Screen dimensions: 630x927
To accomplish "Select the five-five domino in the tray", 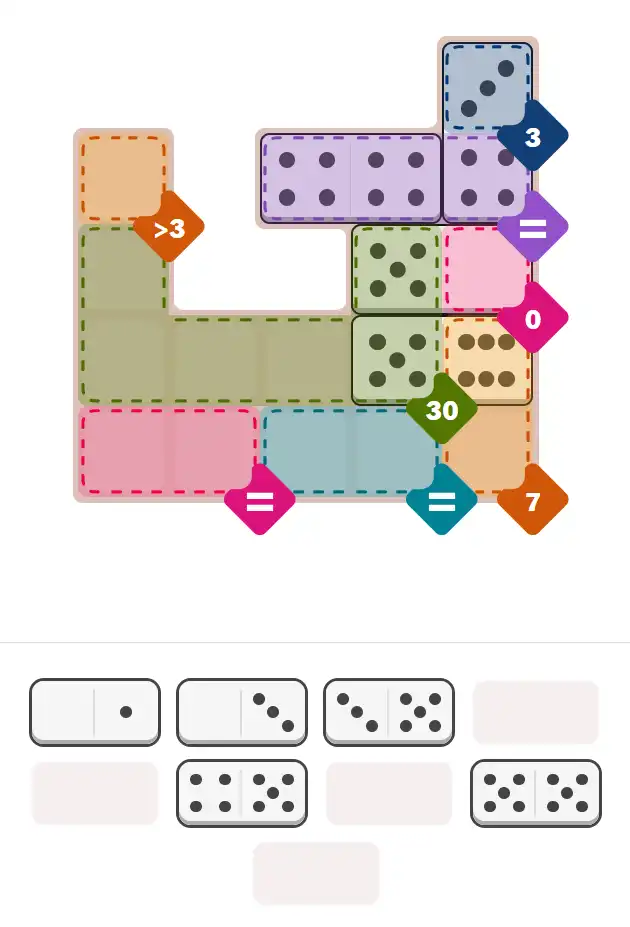I will click(x=536, y=793).
